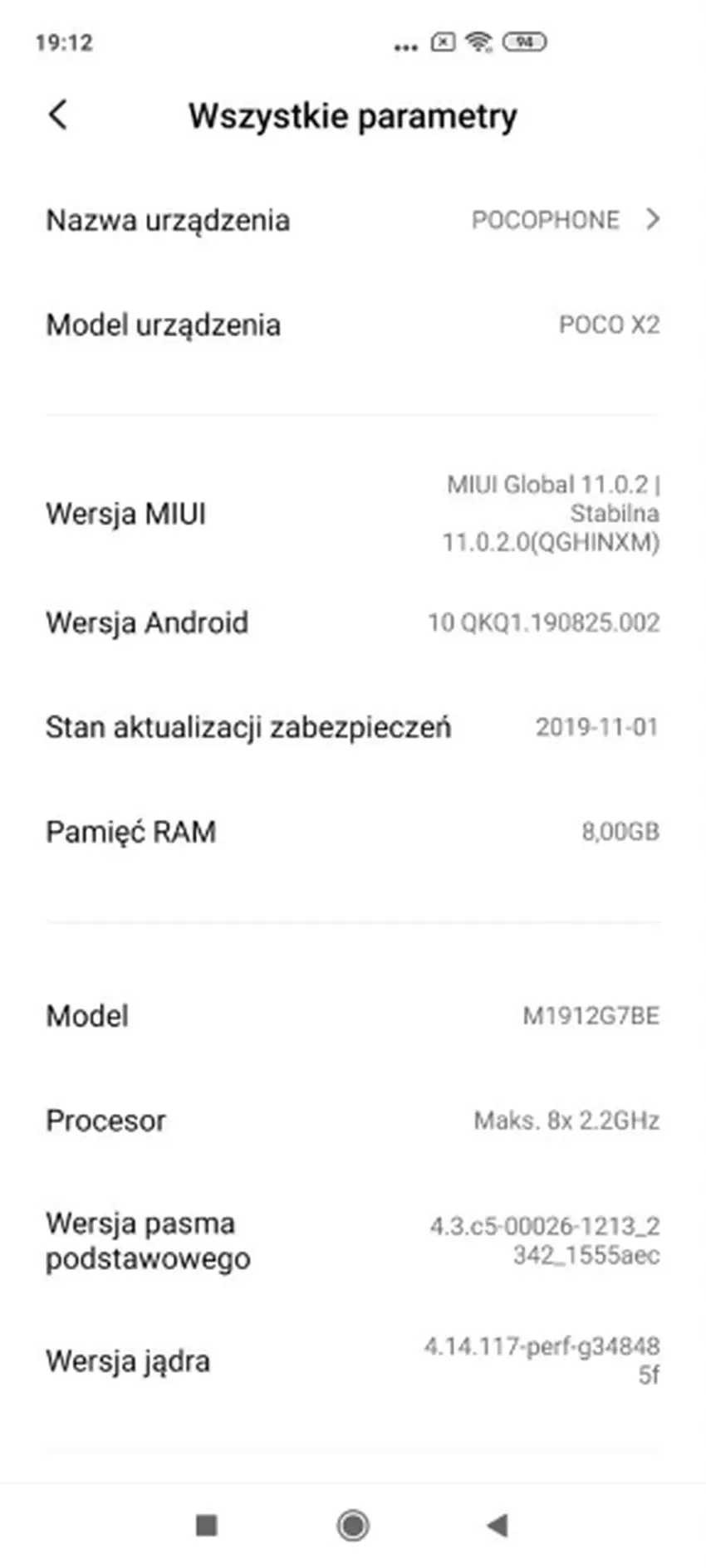Tap the system back triangle
This screenshot has height=1568, width=706.
point(497,1525)
